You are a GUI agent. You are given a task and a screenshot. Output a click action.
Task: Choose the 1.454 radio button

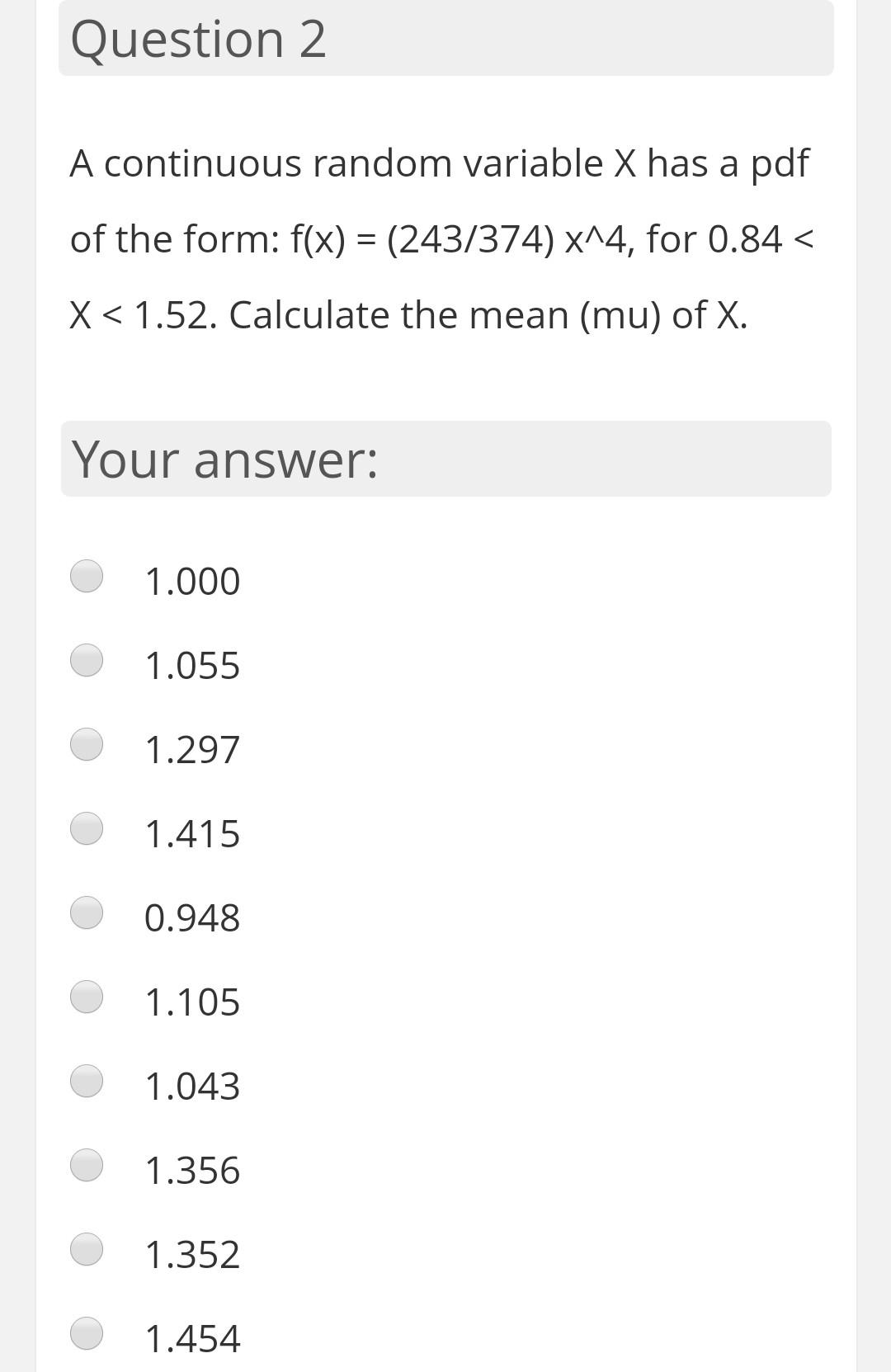(87, 1333)
